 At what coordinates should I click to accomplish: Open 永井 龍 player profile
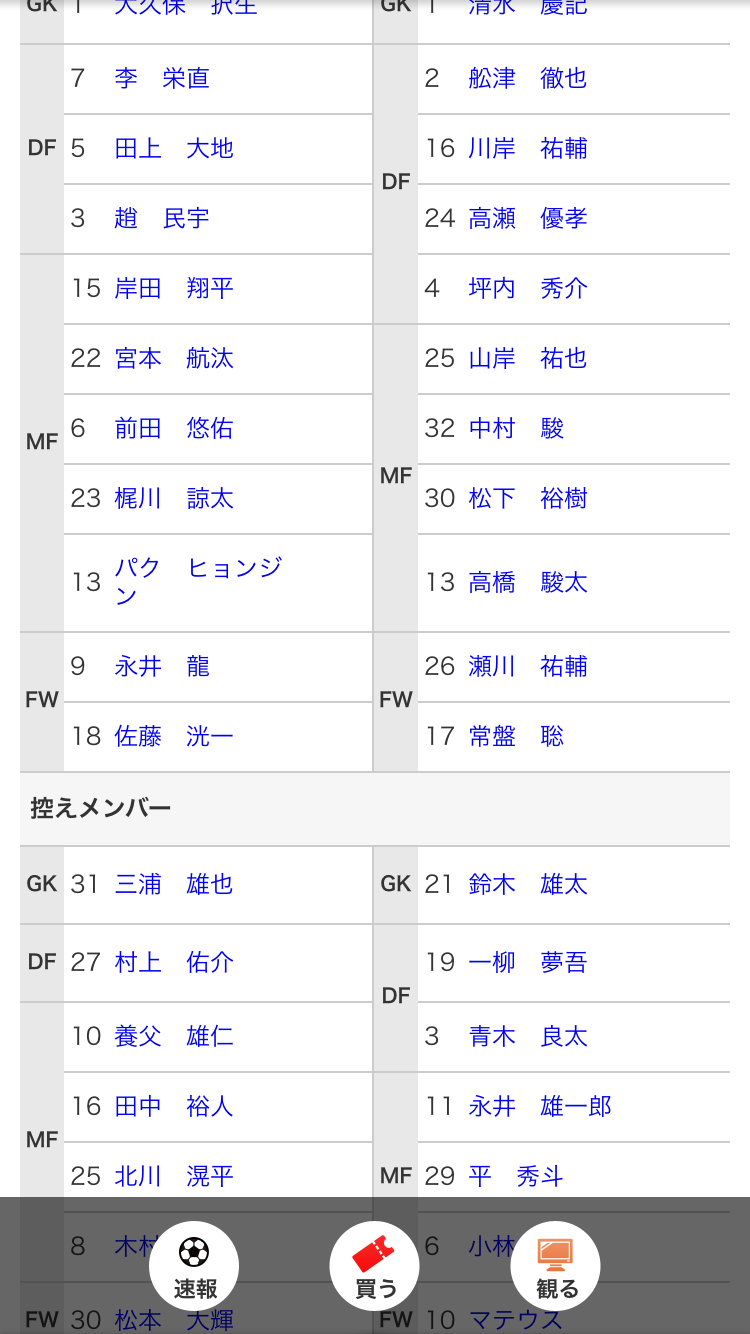[162, 666]
